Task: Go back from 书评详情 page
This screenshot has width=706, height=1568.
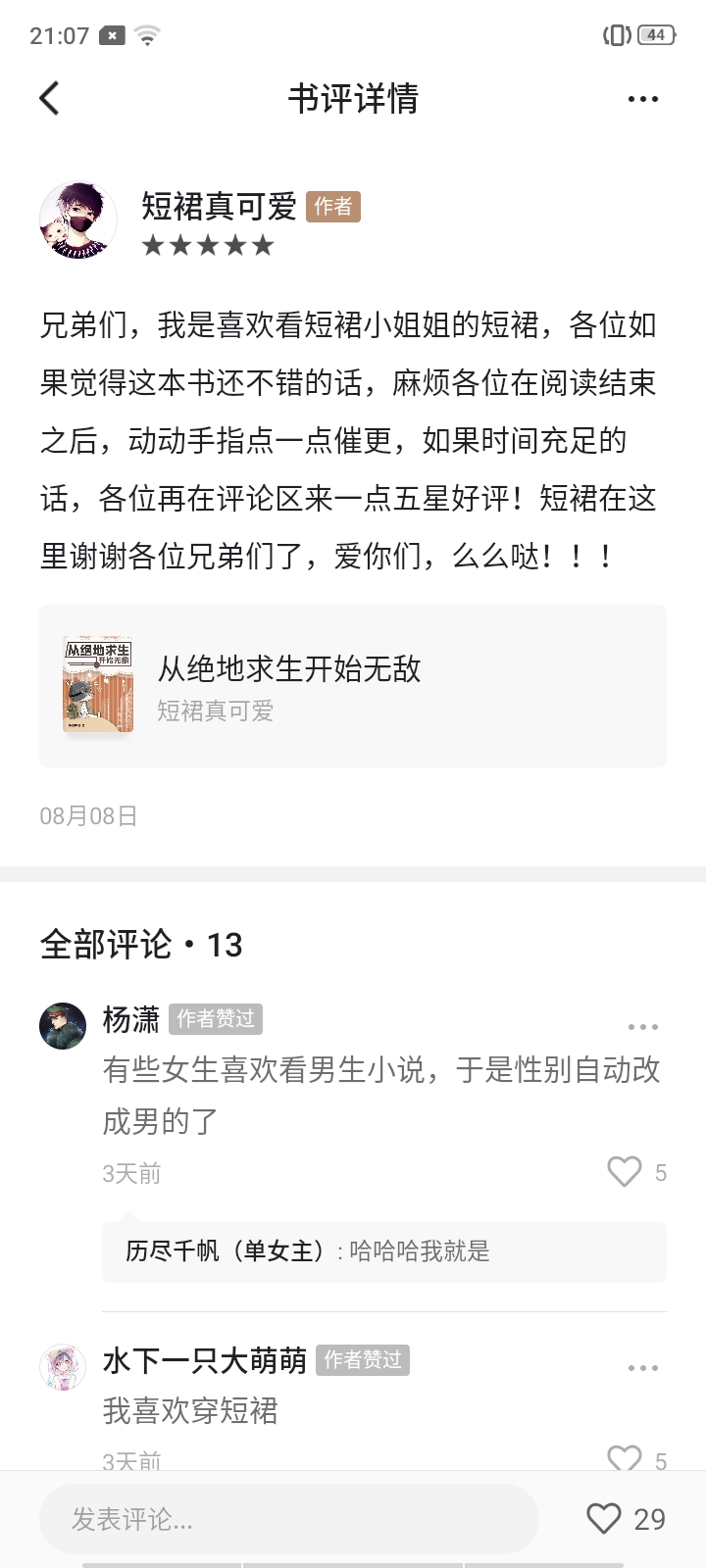Action: [x=49, y=98]
